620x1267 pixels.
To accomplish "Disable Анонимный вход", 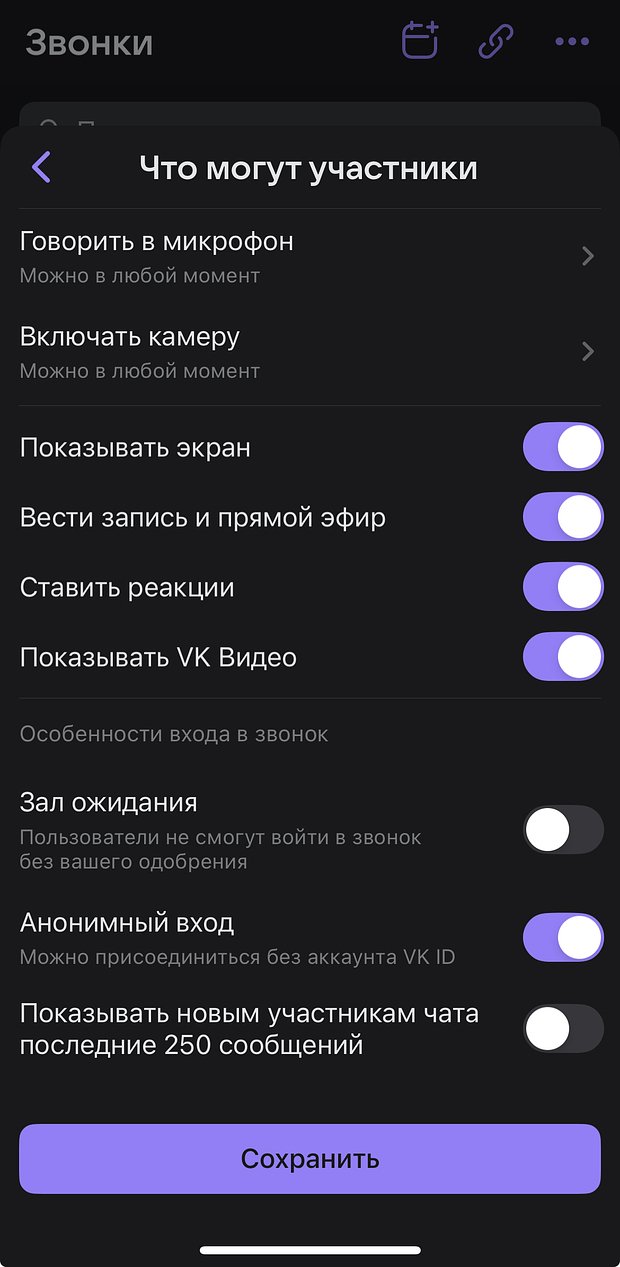I will (563, 938).
